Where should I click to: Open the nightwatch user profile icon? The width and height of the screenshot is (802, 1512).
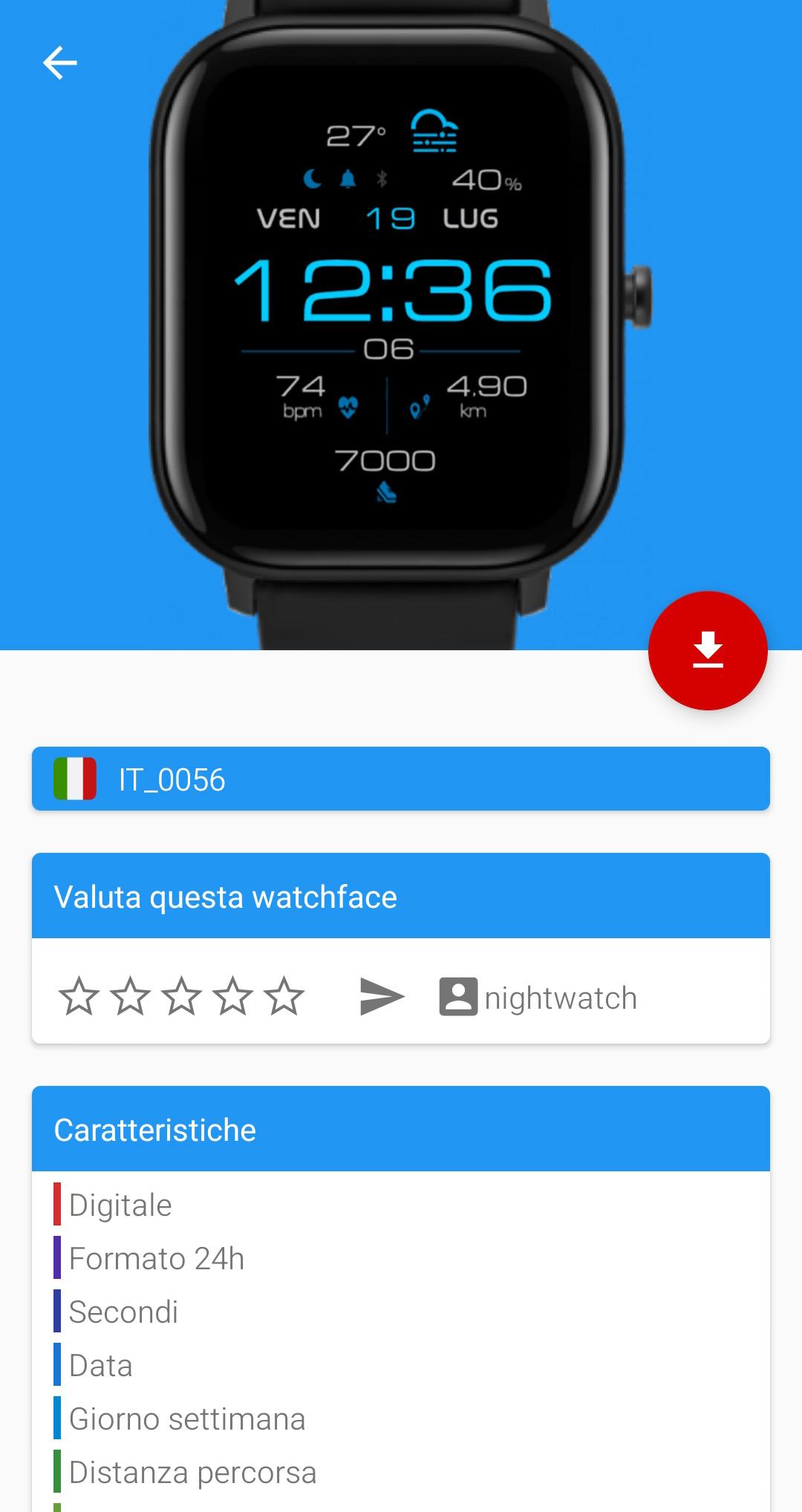pyautogui.click(x=457, y=996)
